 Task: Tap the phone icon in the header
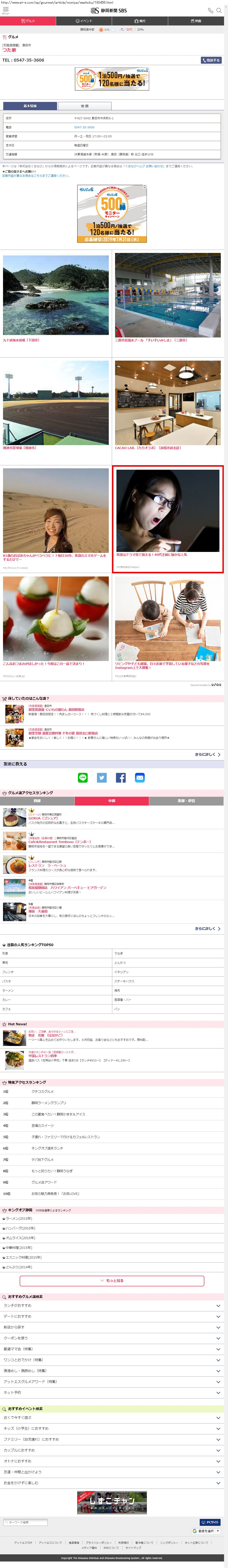click(x=210, y=10)
